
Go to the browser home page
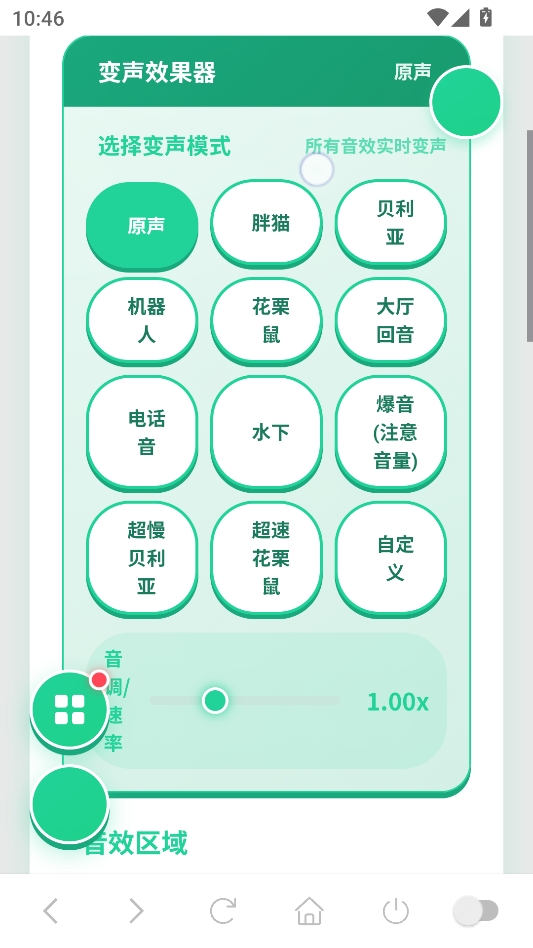pos(309,911)
